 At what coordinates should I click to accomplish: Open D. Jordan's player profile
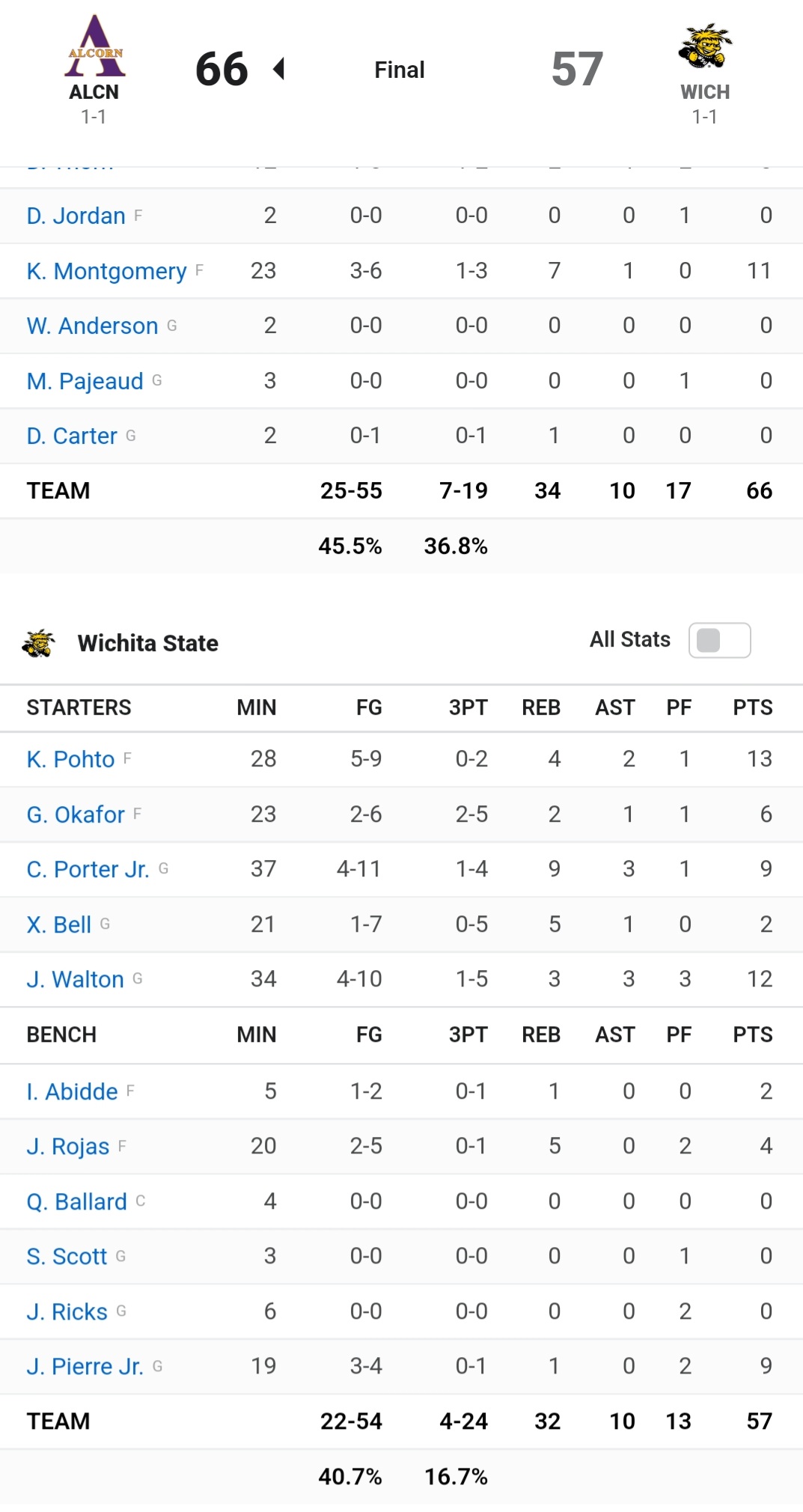[x=76, y=216]
